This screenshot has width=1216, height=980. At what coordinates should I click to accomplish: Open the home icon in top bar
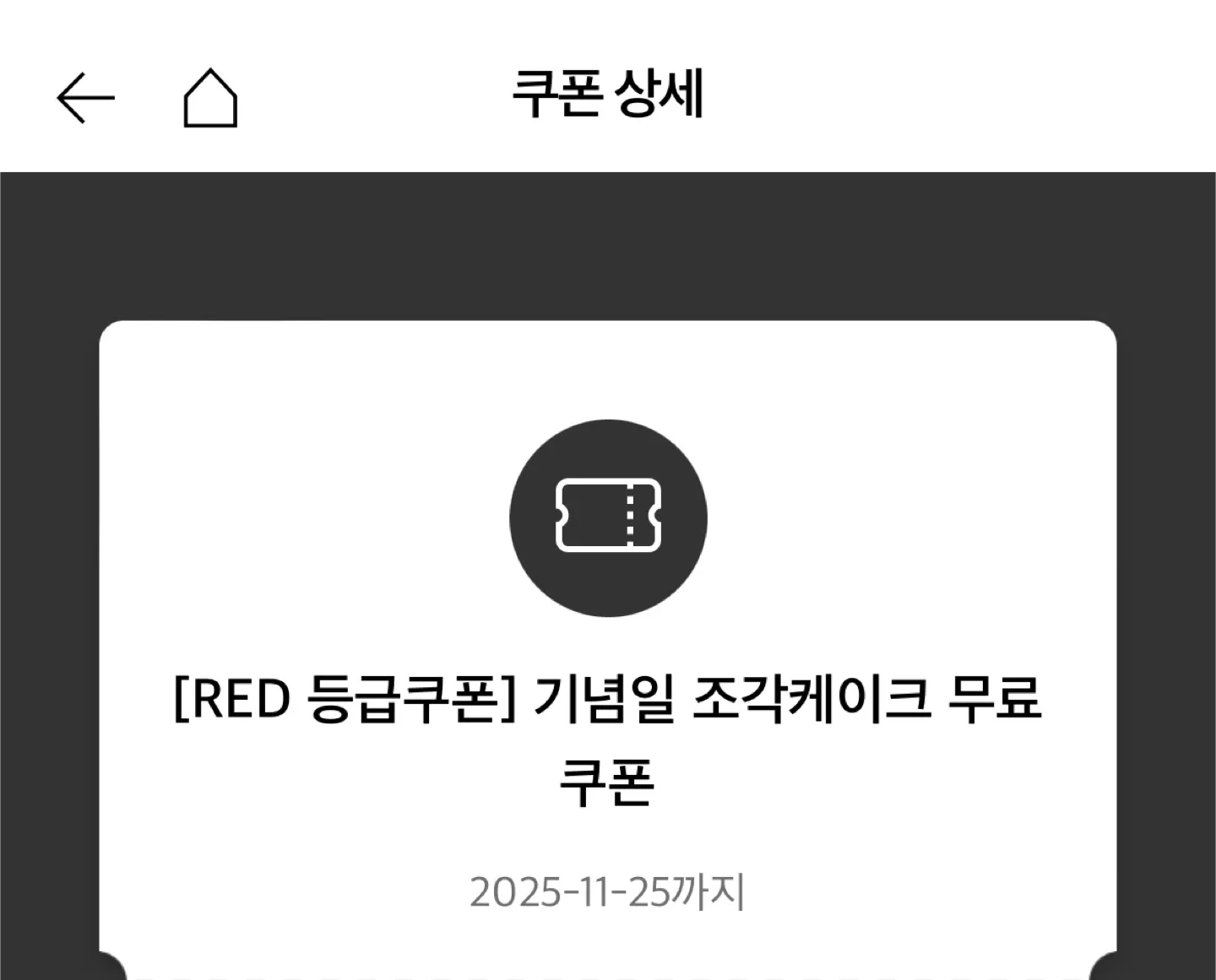pos(210,98)
